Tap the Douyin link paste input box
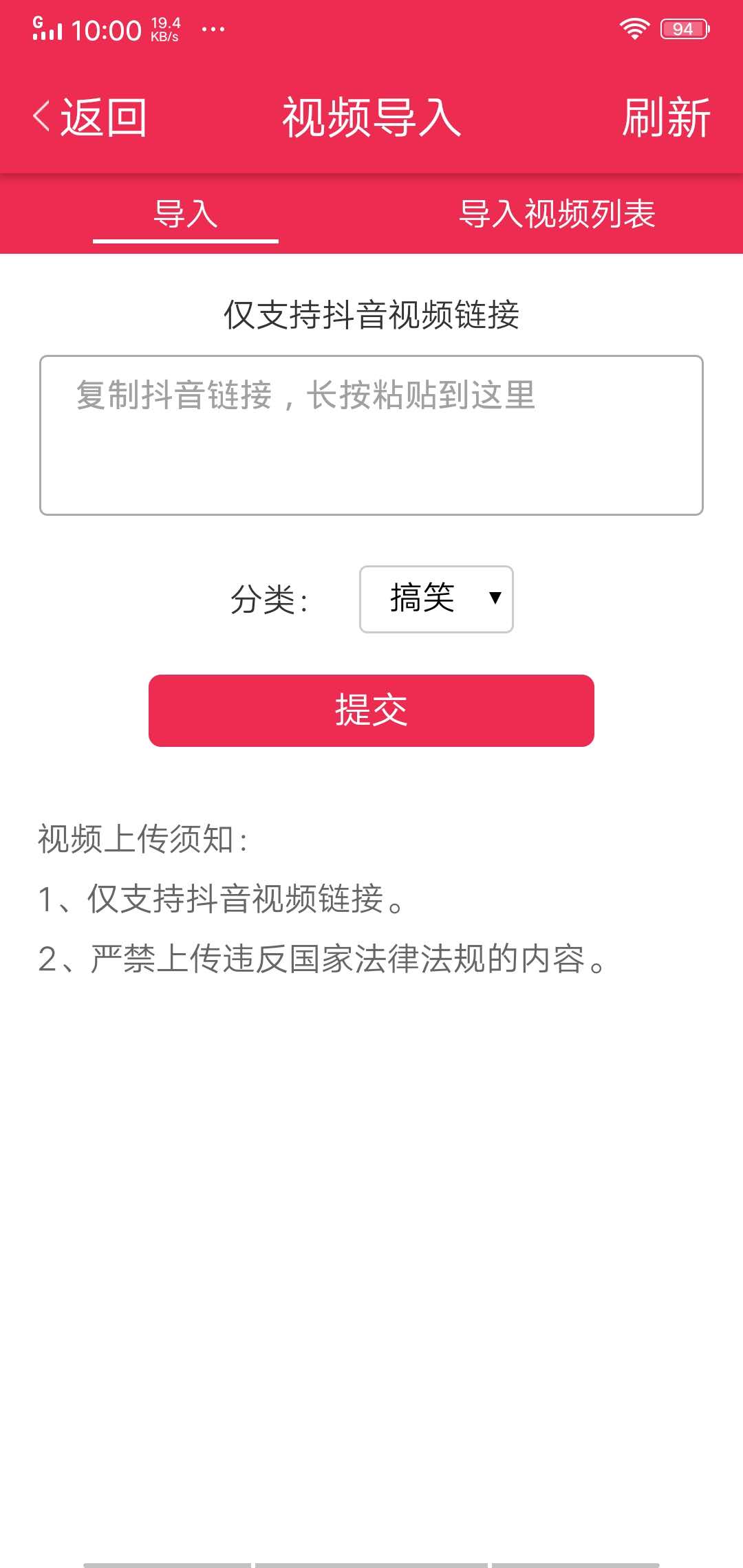The image size is (743, 1568). (371, 435)
